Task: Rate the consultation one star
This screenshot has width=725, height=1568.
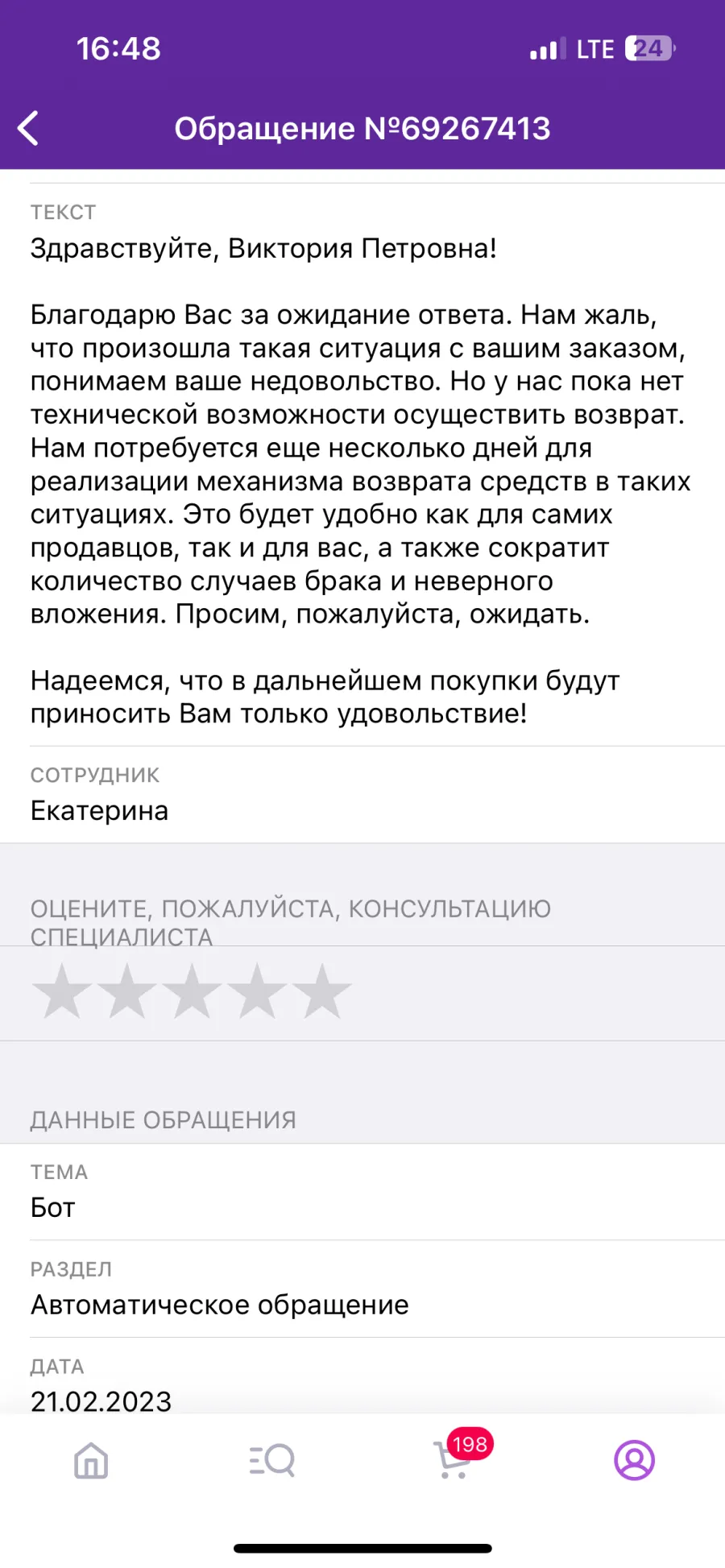Action: [62, 991]
